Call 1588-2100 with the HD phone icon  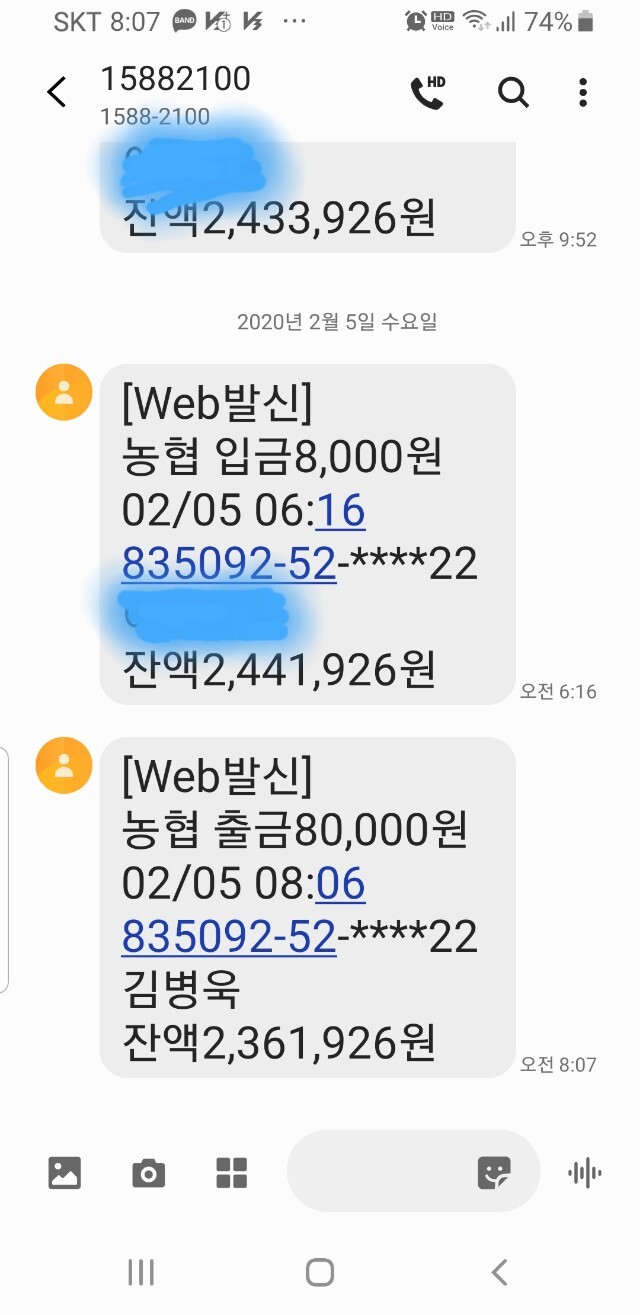pos(428,92)
